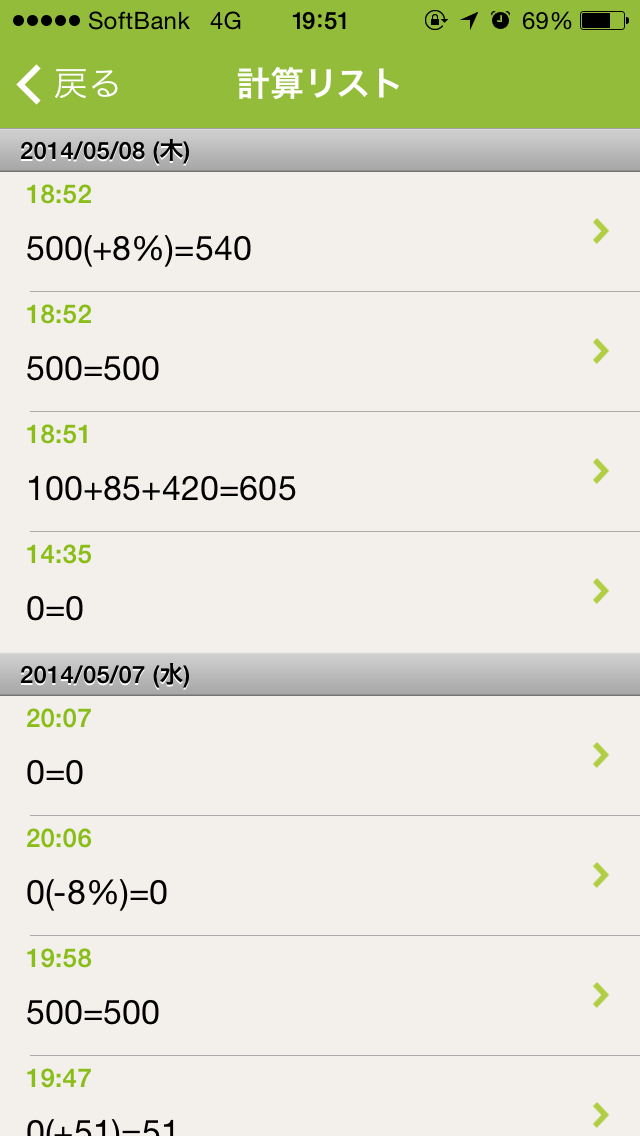Open the 19:47 calculation entry
This screenshot has width=640, height=1136.
click(320, 1096)
